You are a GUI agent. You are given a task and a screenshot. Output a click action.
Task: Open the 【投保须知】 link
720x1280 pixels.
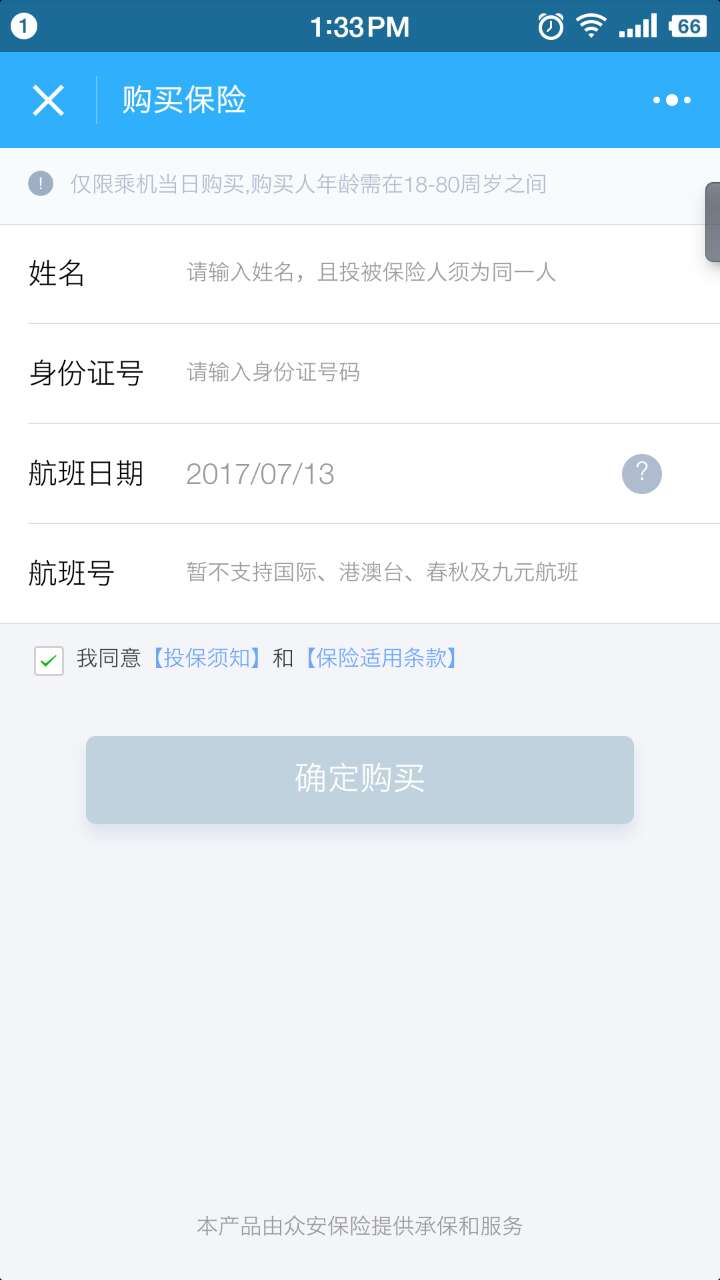tap(208, 658)
